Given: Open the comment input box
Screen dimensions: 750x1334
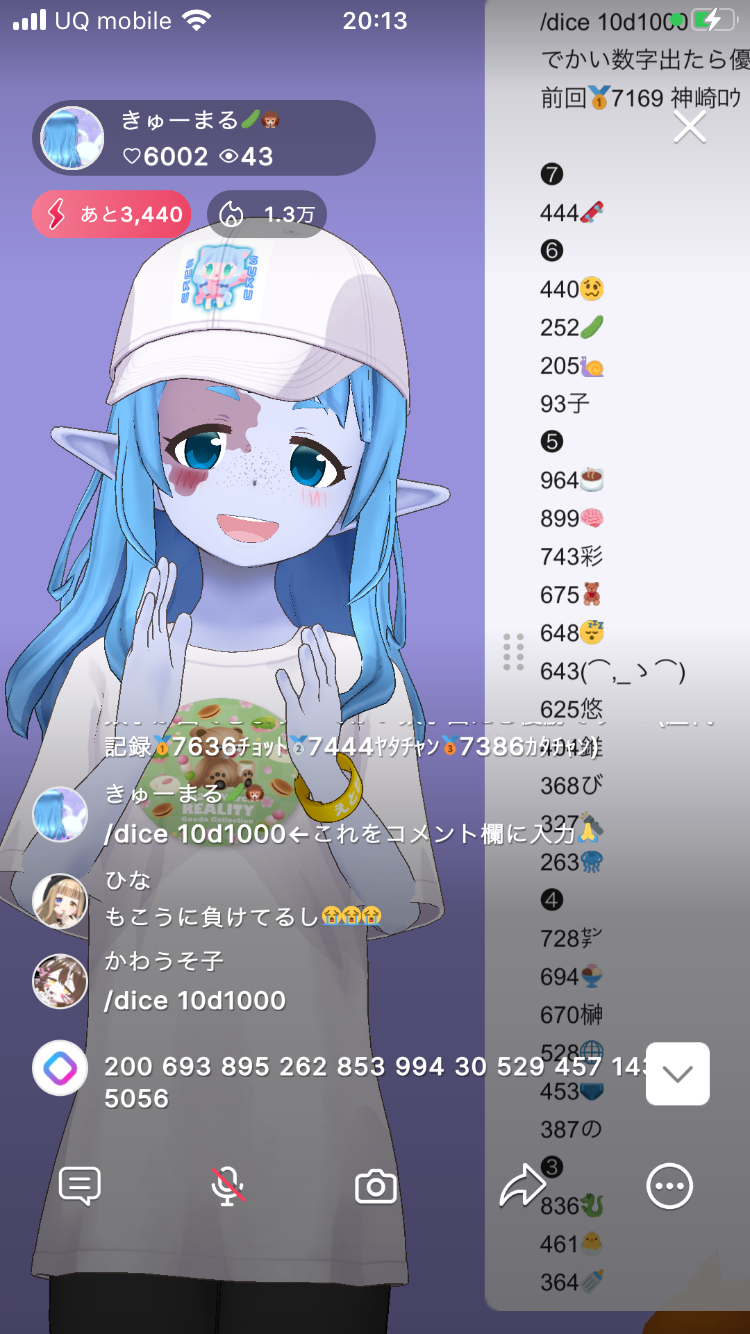Looking at the screenshot, I should pos(80,1187).
